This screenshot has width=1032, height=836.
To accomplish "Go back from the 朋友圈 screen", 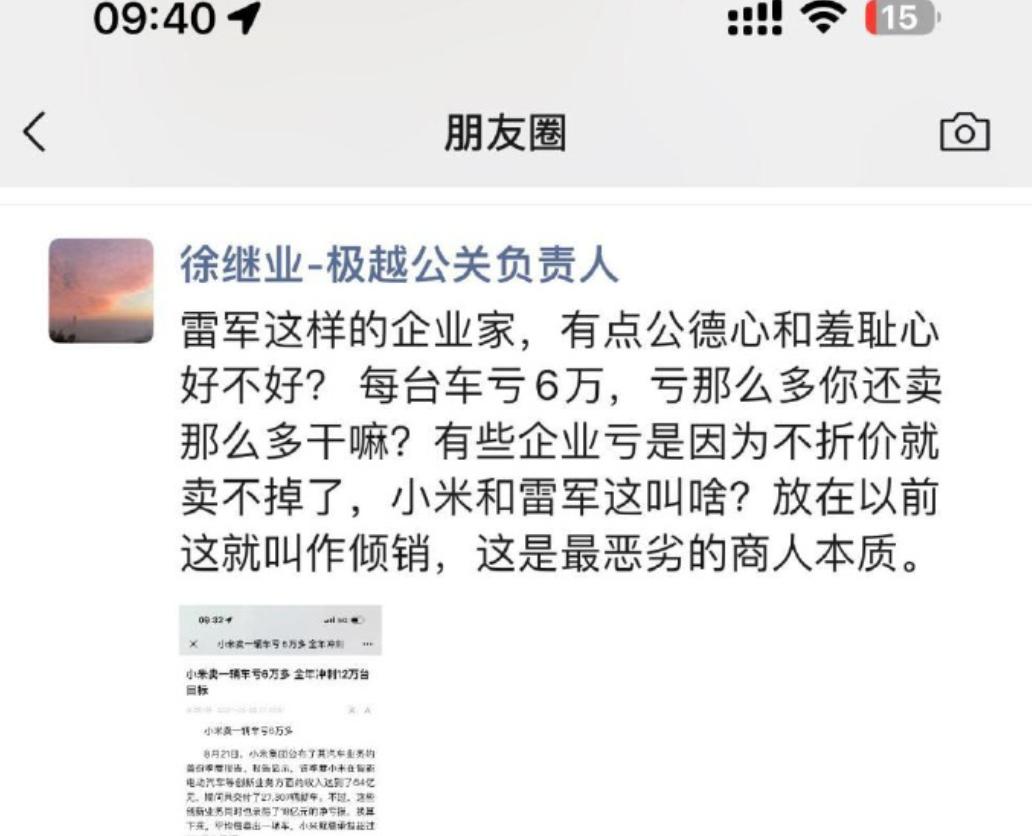I will pyautogui.click(x=35, y=132).
